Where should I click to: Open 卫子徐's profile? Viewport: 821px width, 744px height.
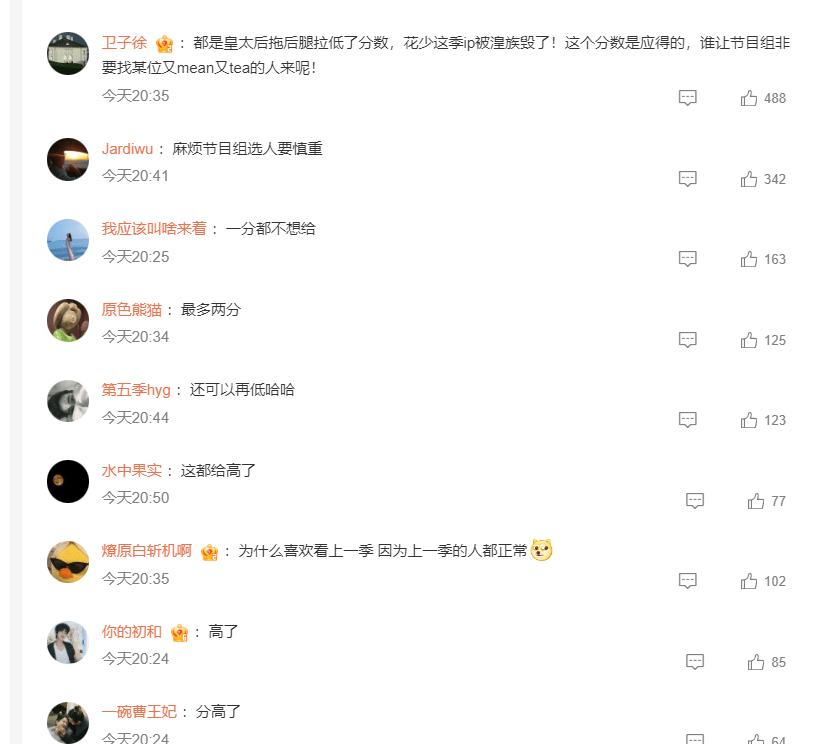(x=124, y=43)
